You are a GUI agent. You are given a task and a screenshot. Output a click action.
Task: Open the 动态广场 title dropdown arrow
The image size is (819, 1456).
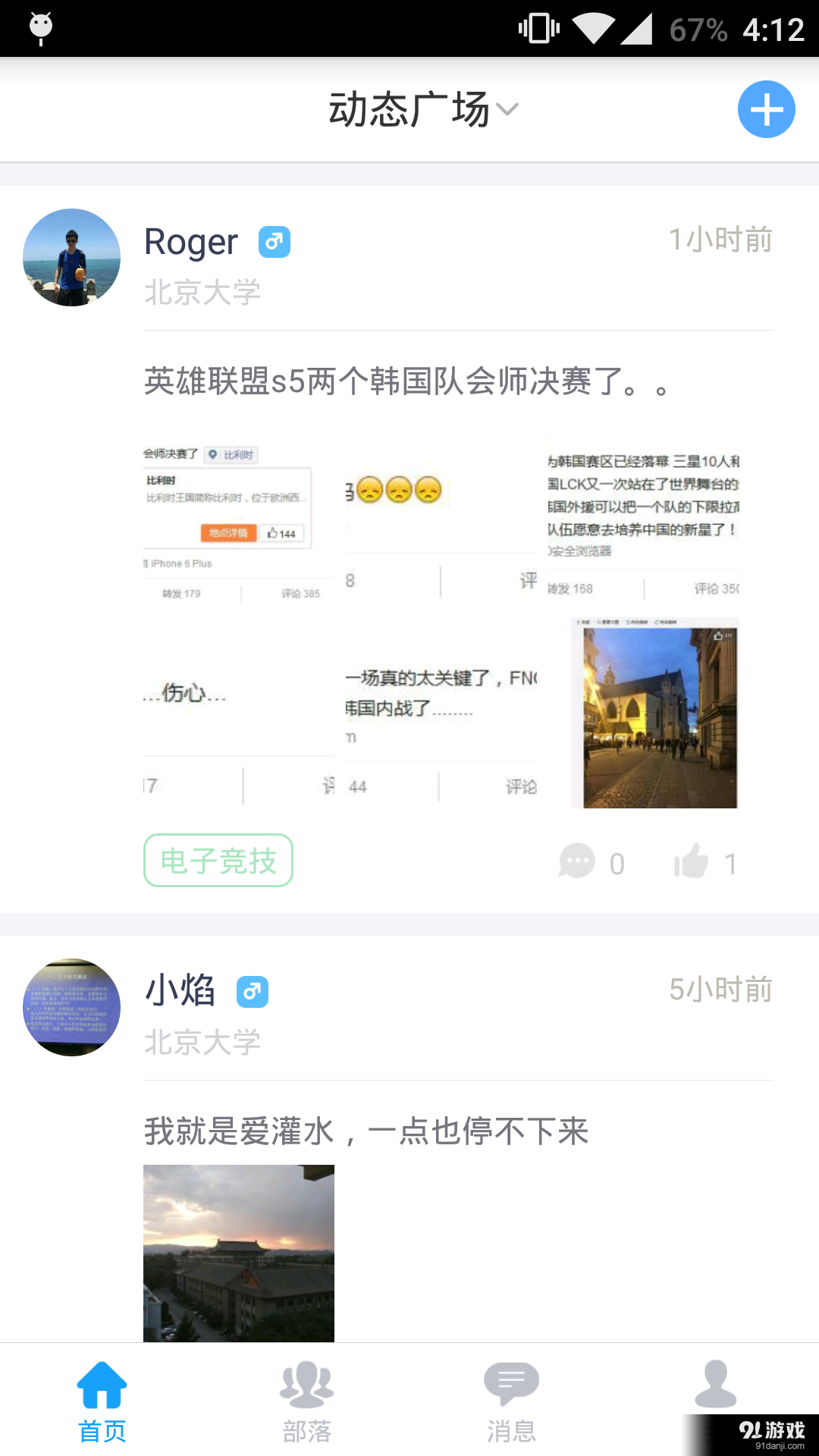tap(508, 110)
